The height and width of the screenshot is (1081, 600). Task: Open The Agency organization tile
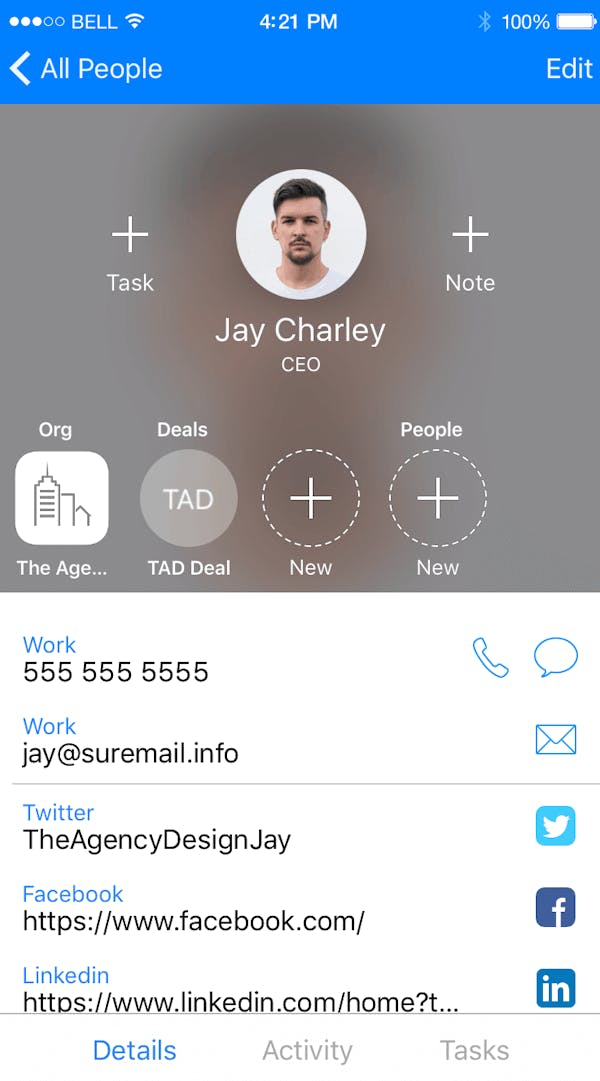pyautogui.click(x=62, y=497)
